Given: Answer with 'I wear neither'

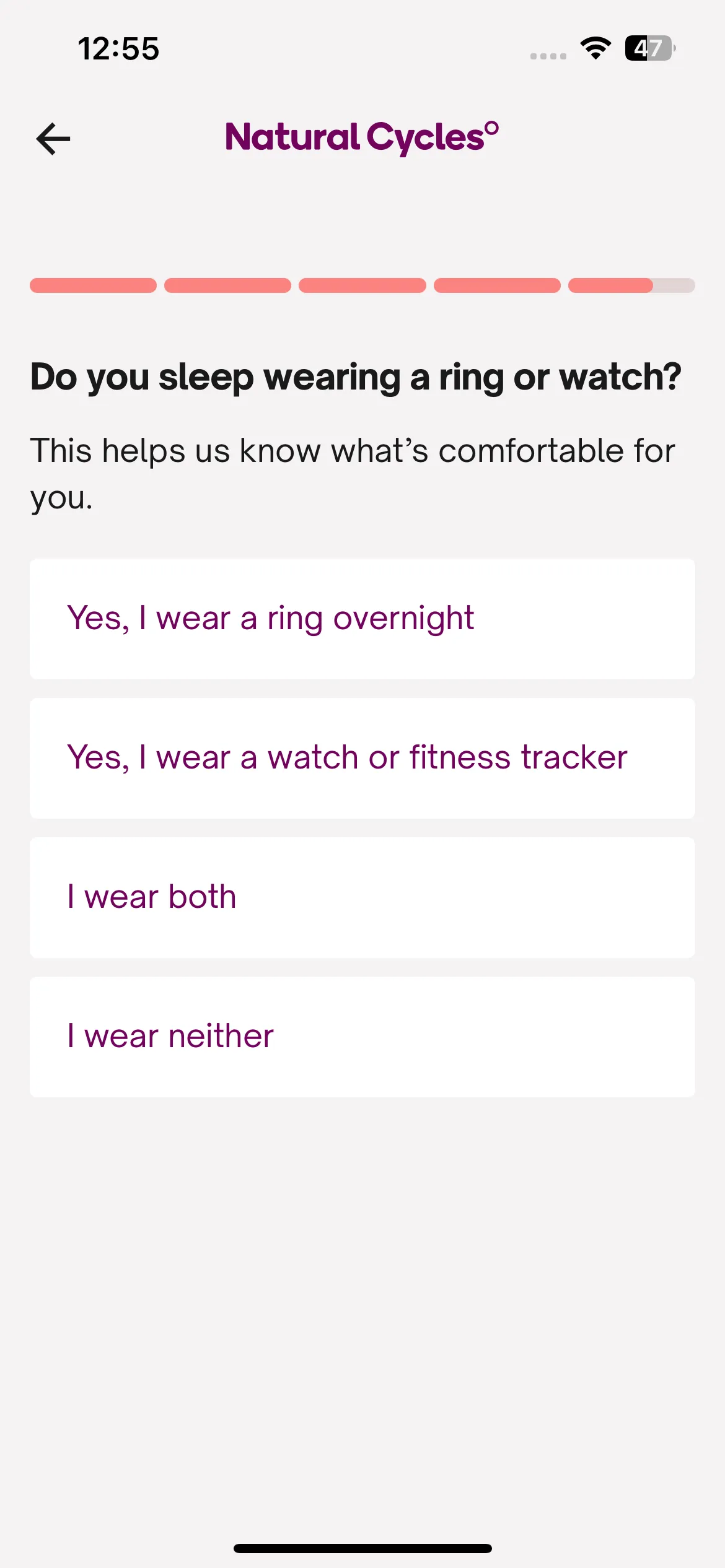Looking at the screenshot, I should pyautogui.click(x=362, y=1037).
